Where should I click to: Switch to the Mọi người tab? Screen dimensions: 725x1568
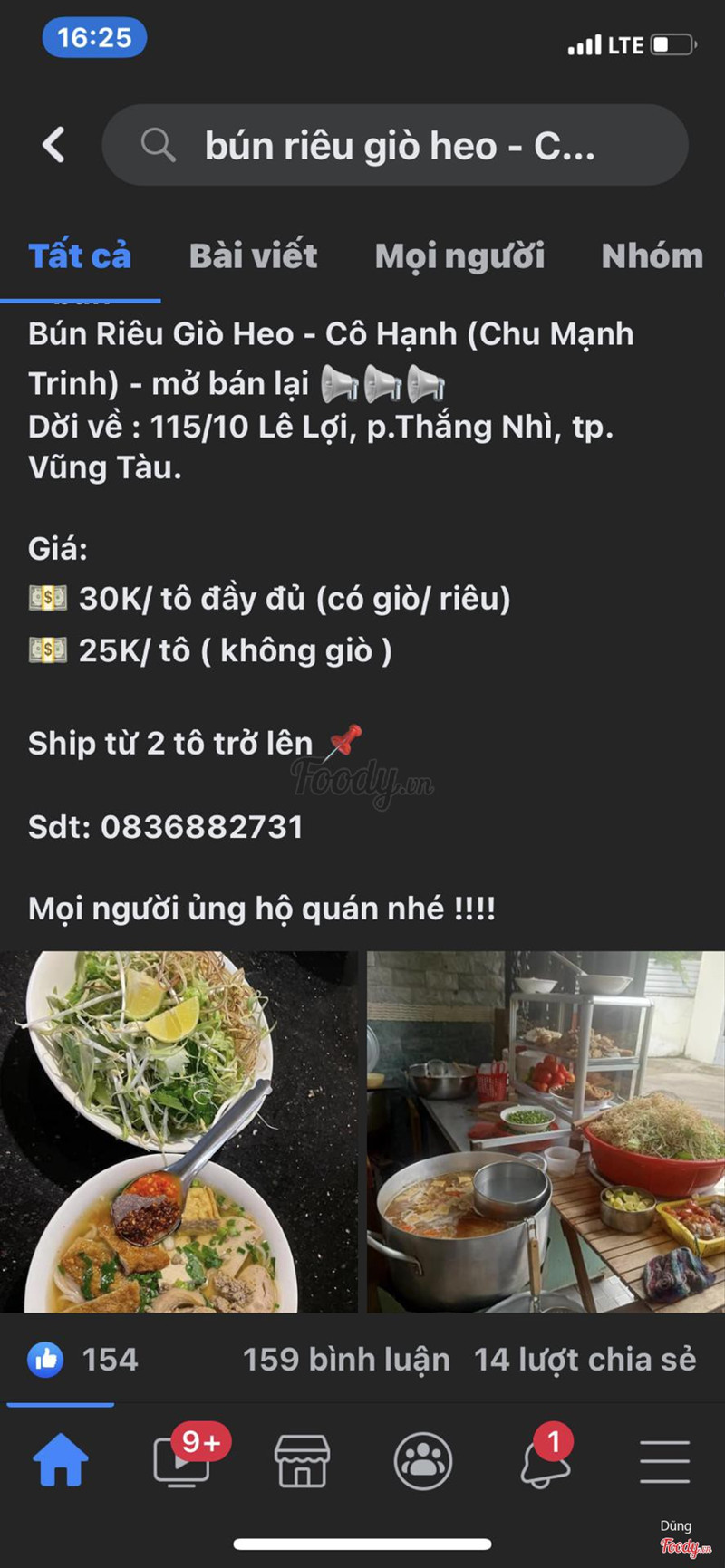[x=459, y=256]
